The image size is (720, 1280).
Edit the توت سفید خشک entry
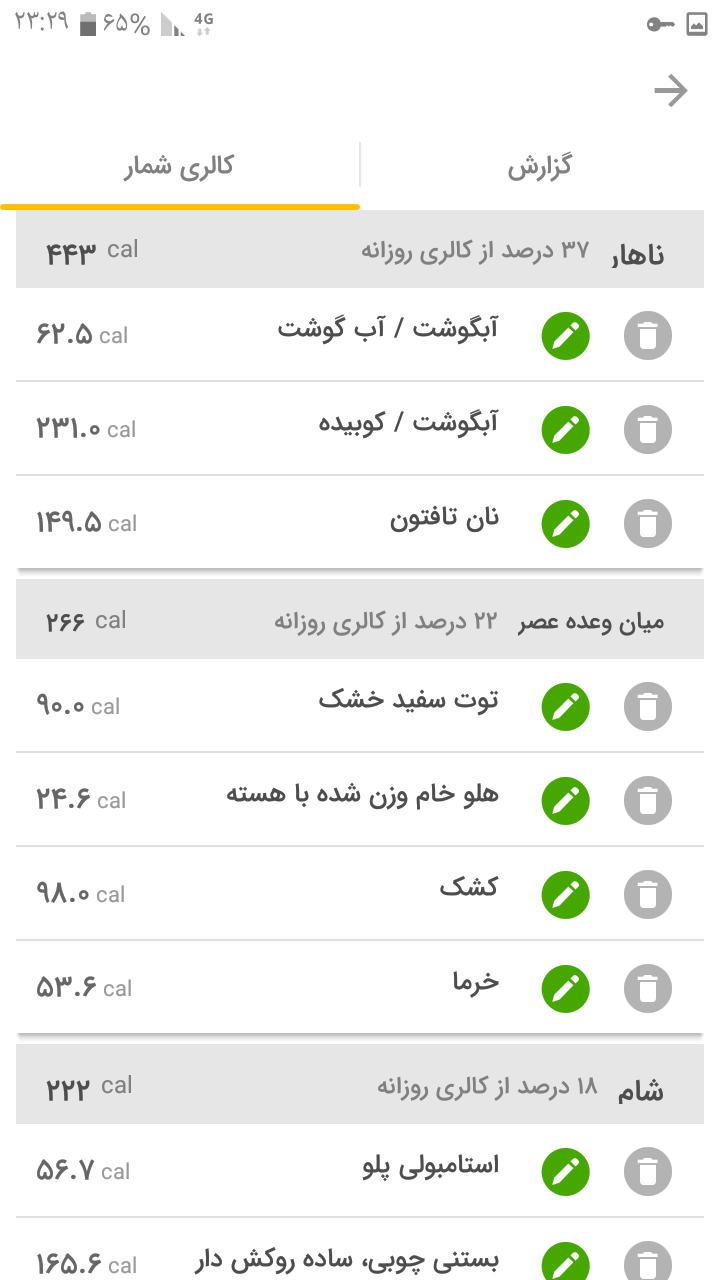click(566, 707)
